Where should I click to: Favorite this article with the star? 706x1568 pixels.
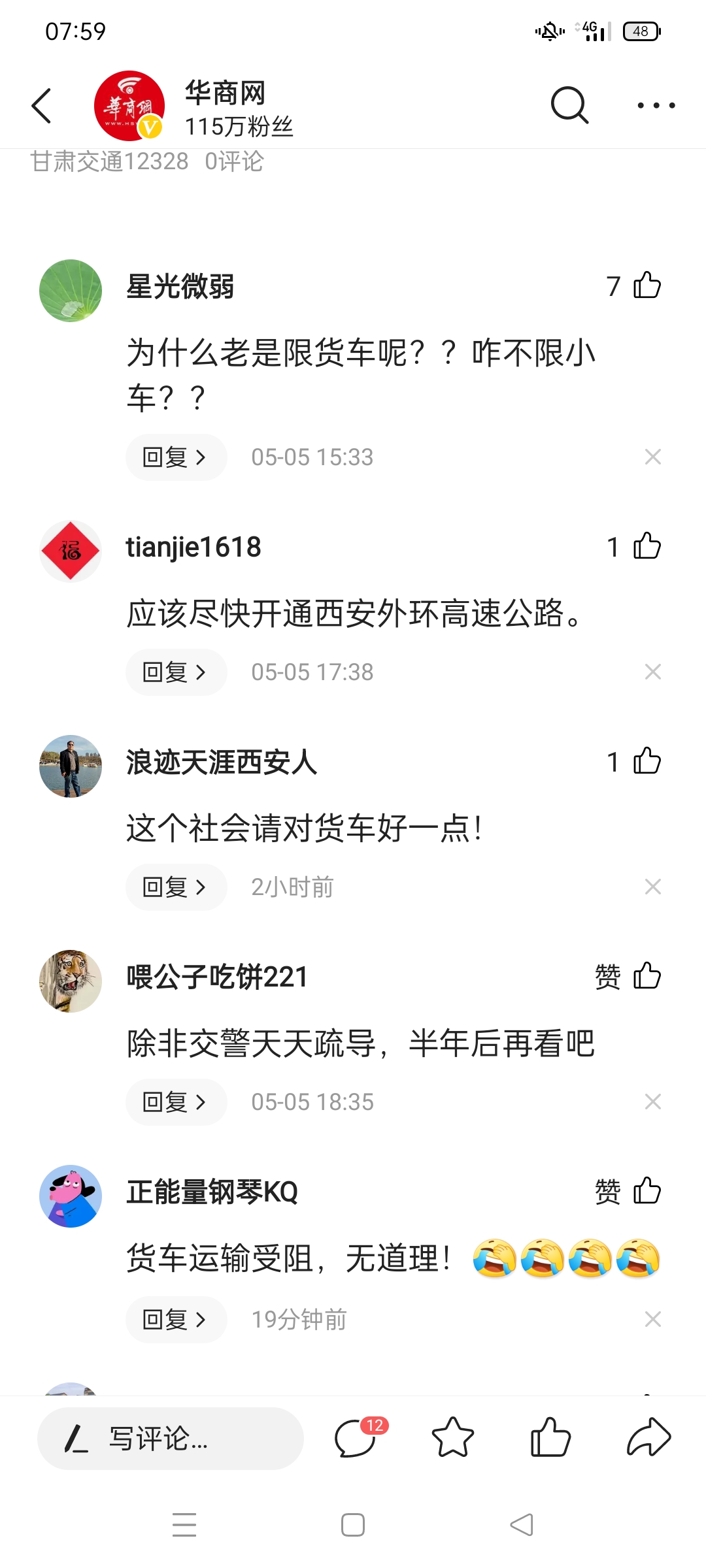tap(452, 1438)
